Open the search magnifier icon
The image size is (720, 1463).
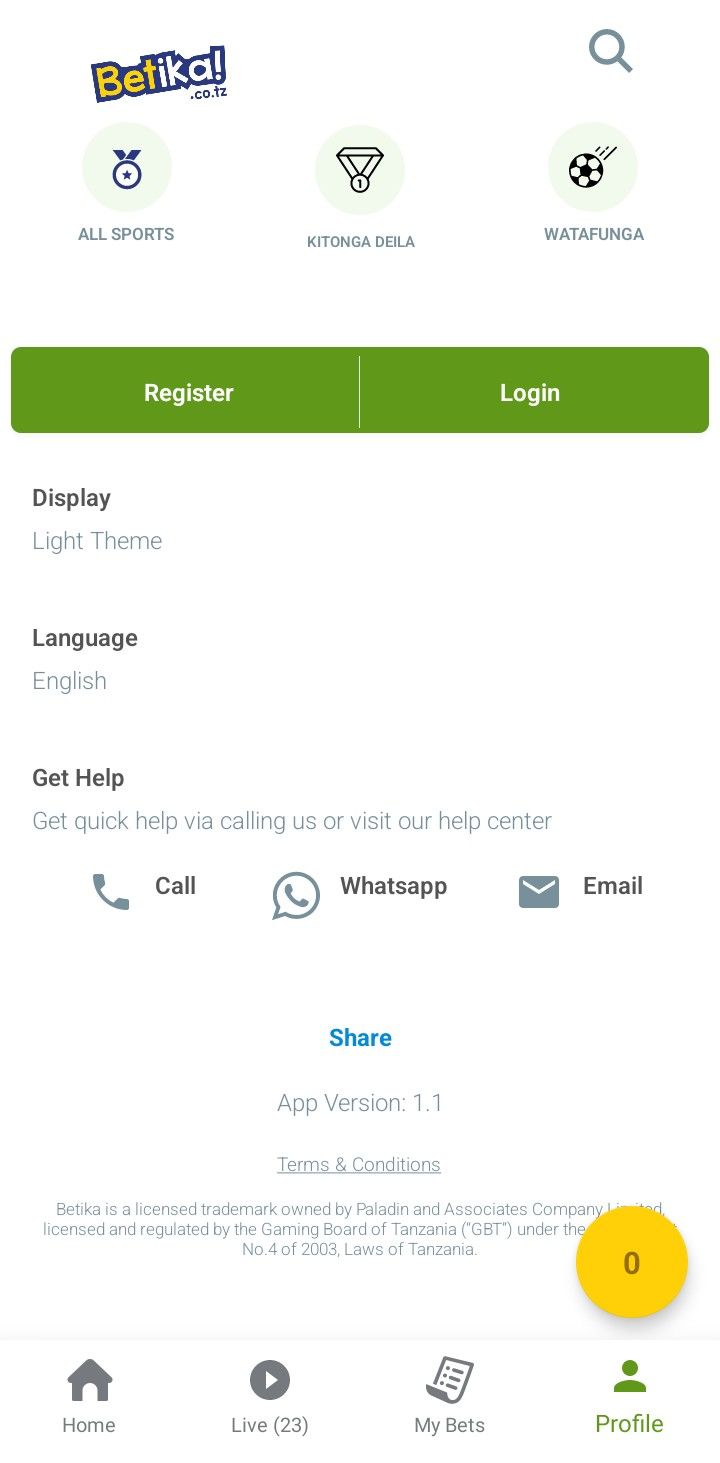click(610, 51)
